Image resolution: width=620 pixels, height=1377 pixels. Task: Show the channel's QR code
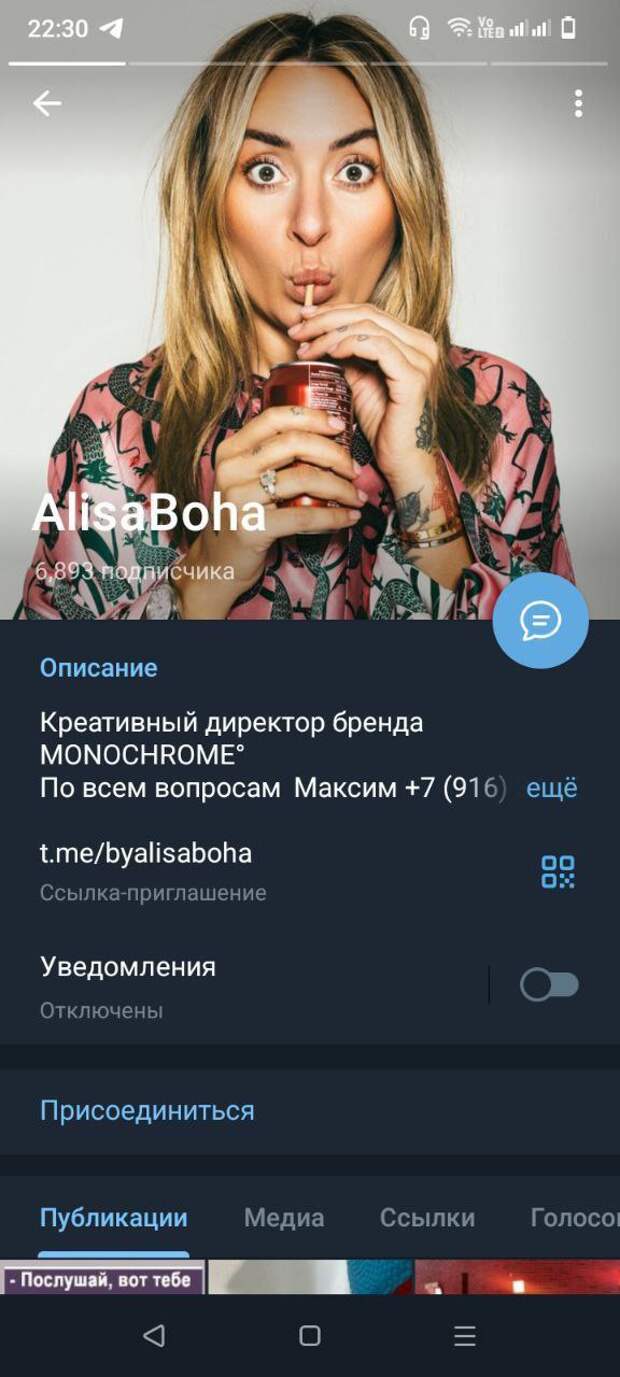coord(558,871)
